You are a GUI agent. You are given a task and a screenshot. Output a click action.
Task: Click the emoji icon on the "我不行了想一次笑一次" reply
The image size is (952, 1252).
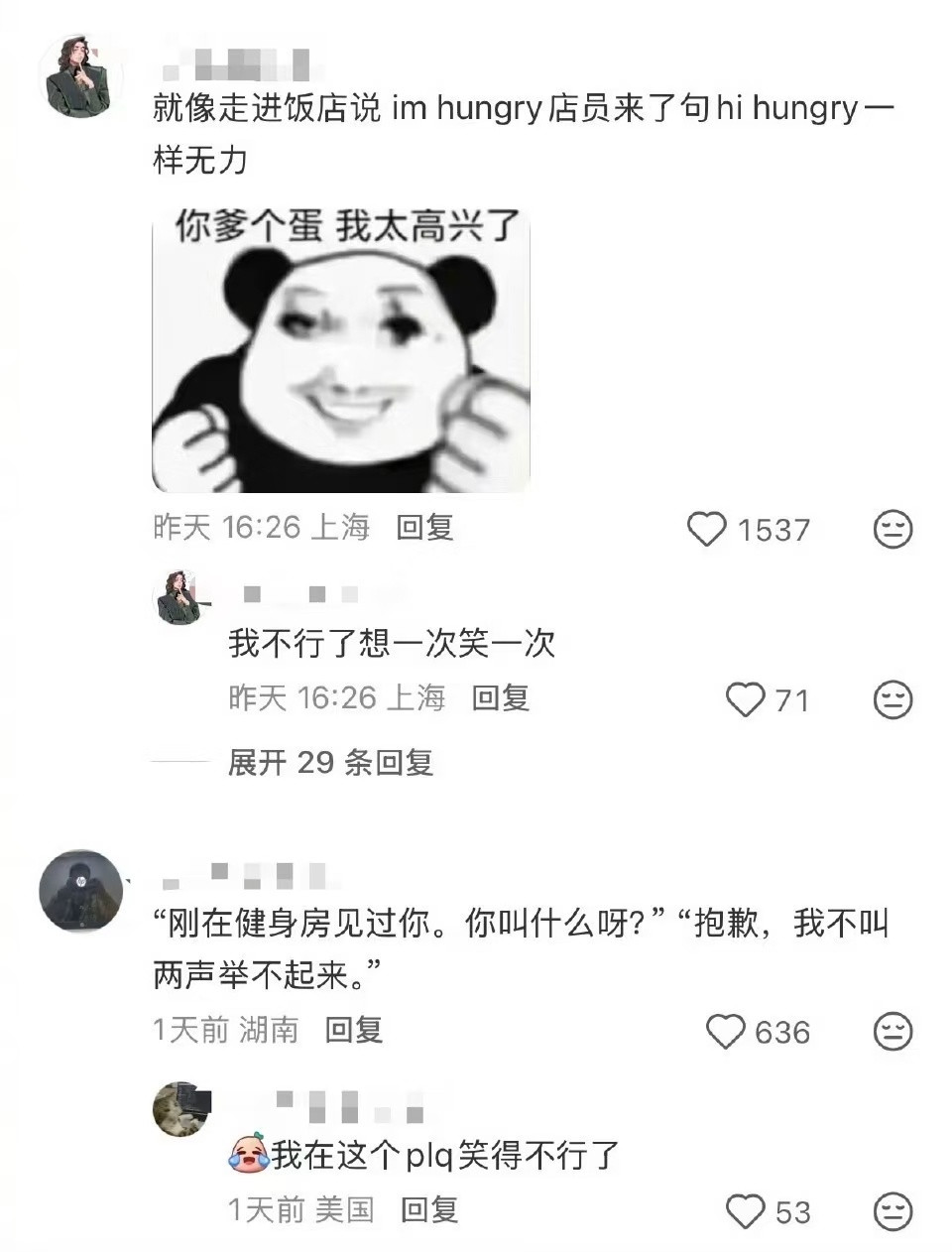click(893, 700)
